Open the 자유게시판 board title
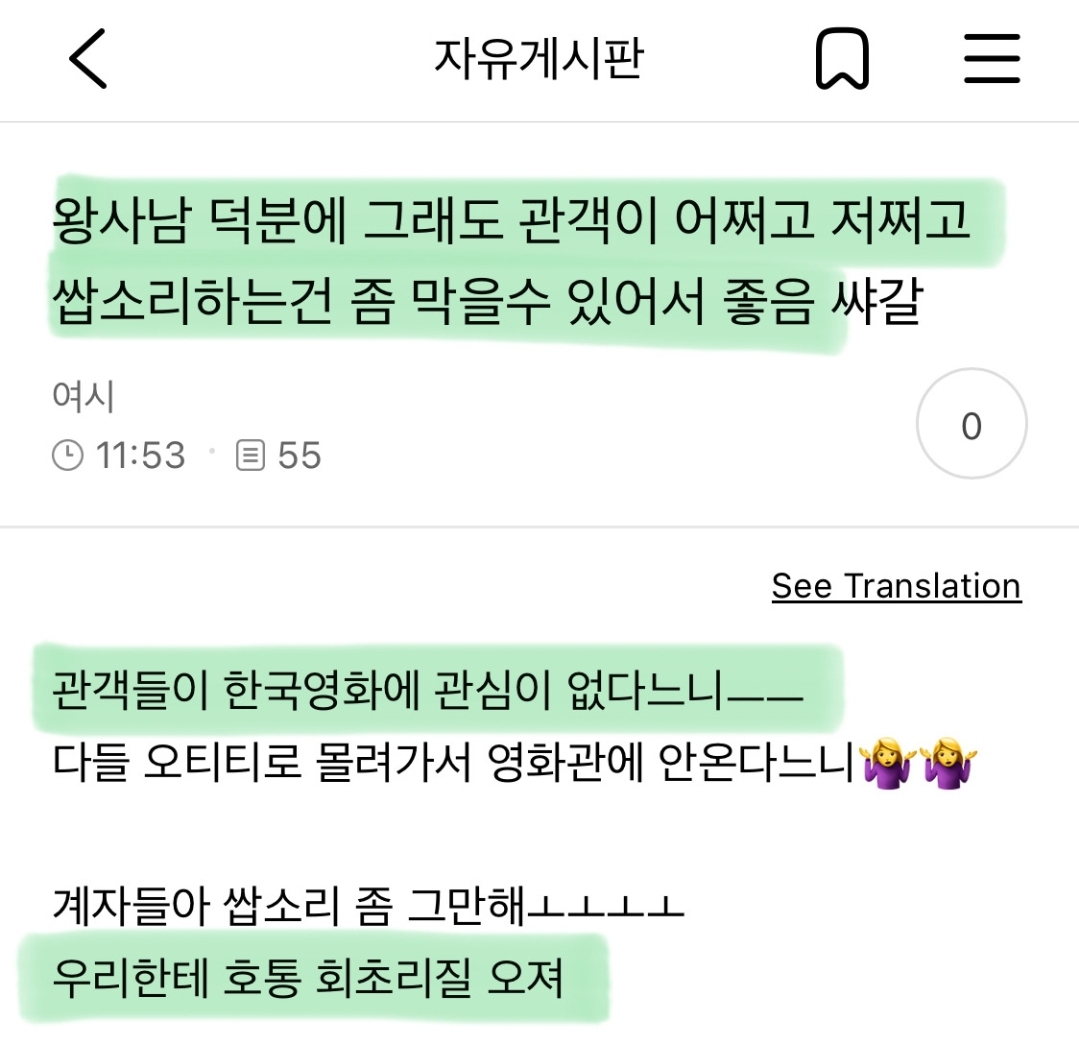 point(538,59)
